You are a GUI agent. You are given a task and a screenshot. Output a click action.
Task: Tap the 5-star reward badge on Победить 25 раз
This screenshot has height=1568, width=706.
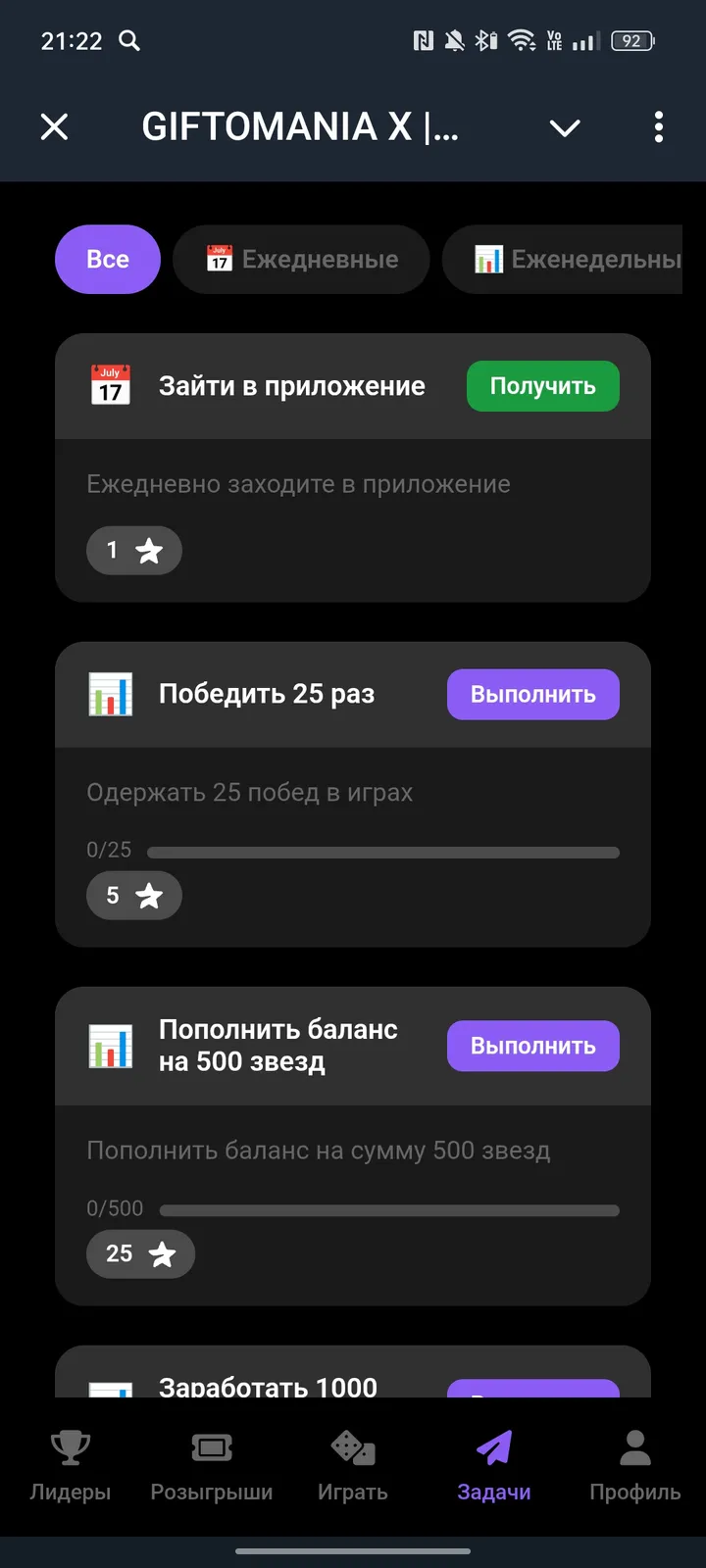134,895
